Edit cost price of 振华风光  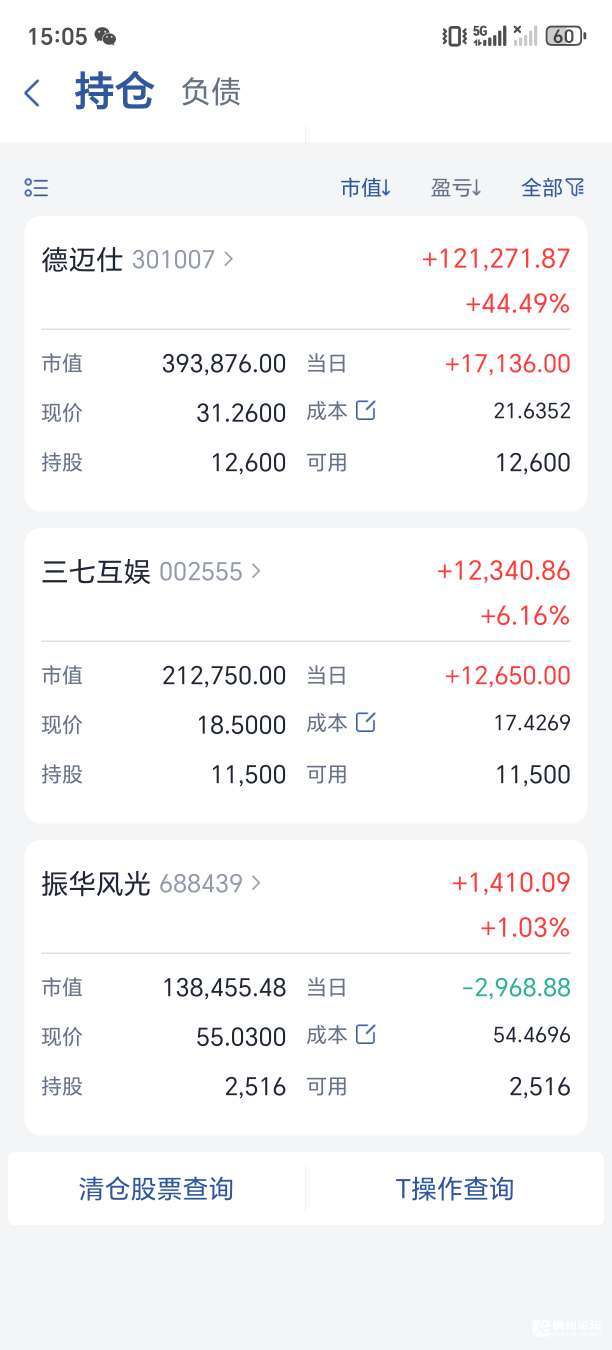pyautogui.click(x=366, y=1034)
